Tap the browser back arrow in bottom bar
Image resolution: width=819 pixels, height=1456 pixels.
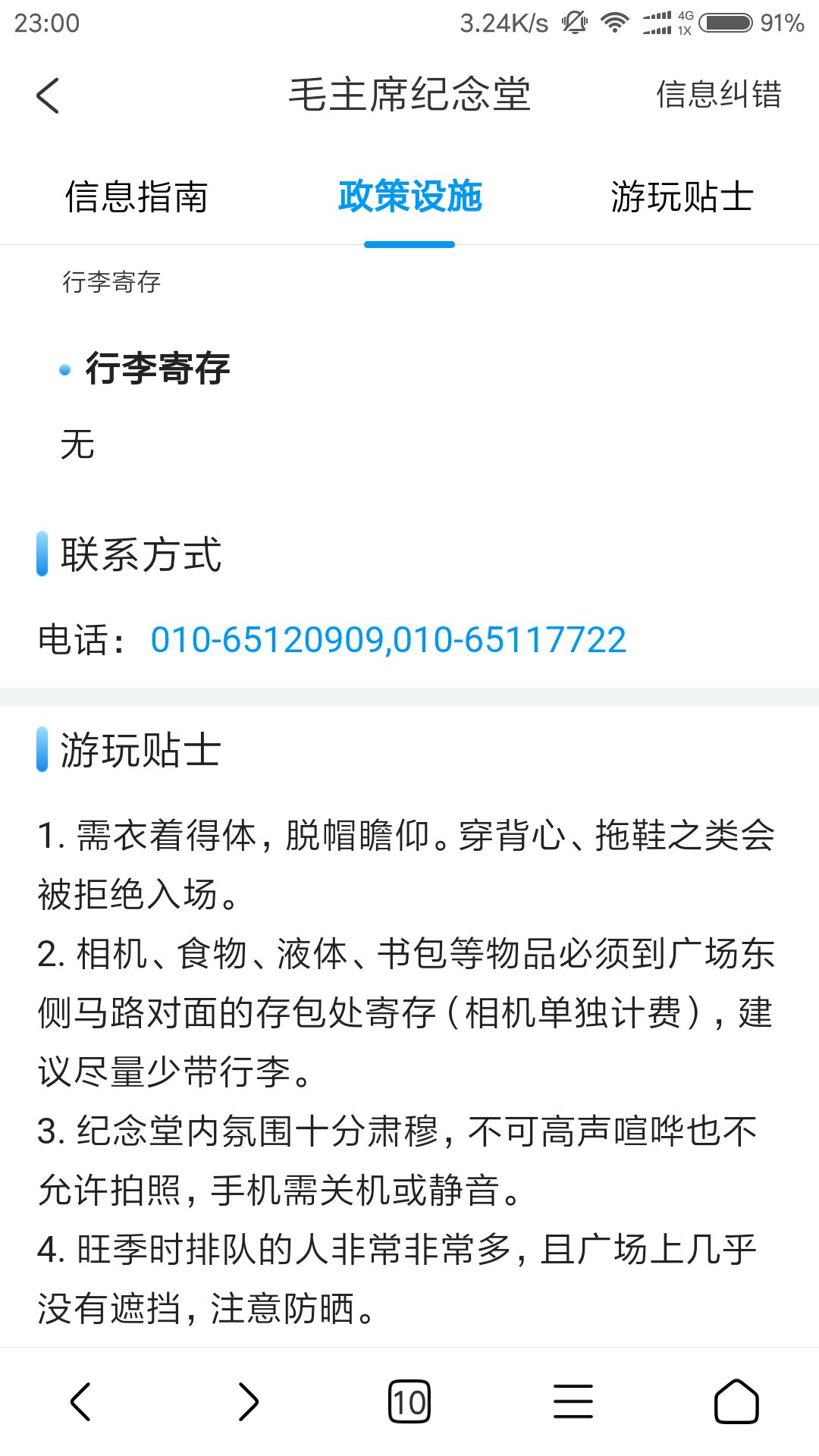click(x=80, y=1401)
